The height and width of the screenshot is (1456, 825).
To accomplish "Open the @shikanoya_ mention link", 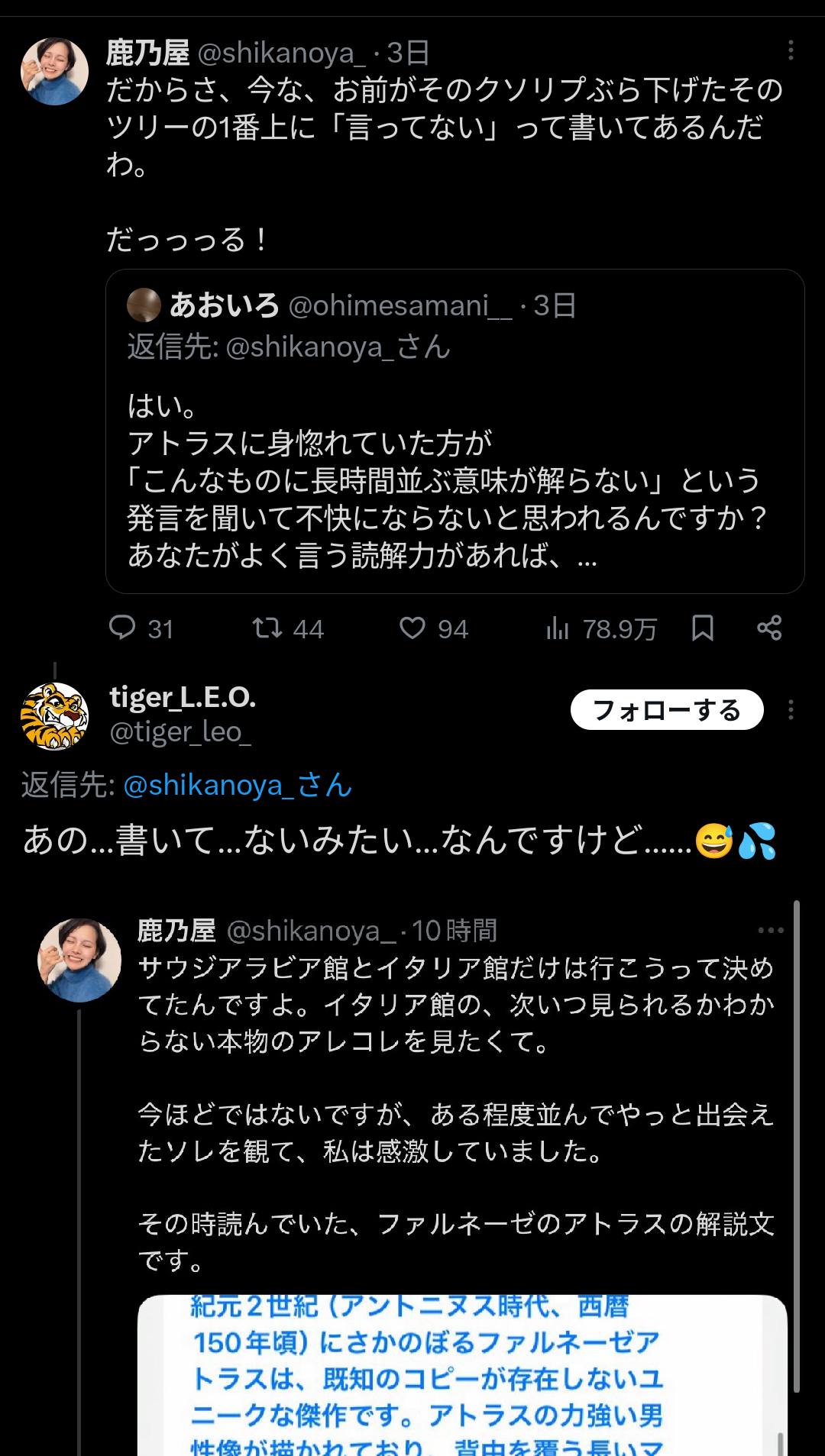I will coord(238,785).
